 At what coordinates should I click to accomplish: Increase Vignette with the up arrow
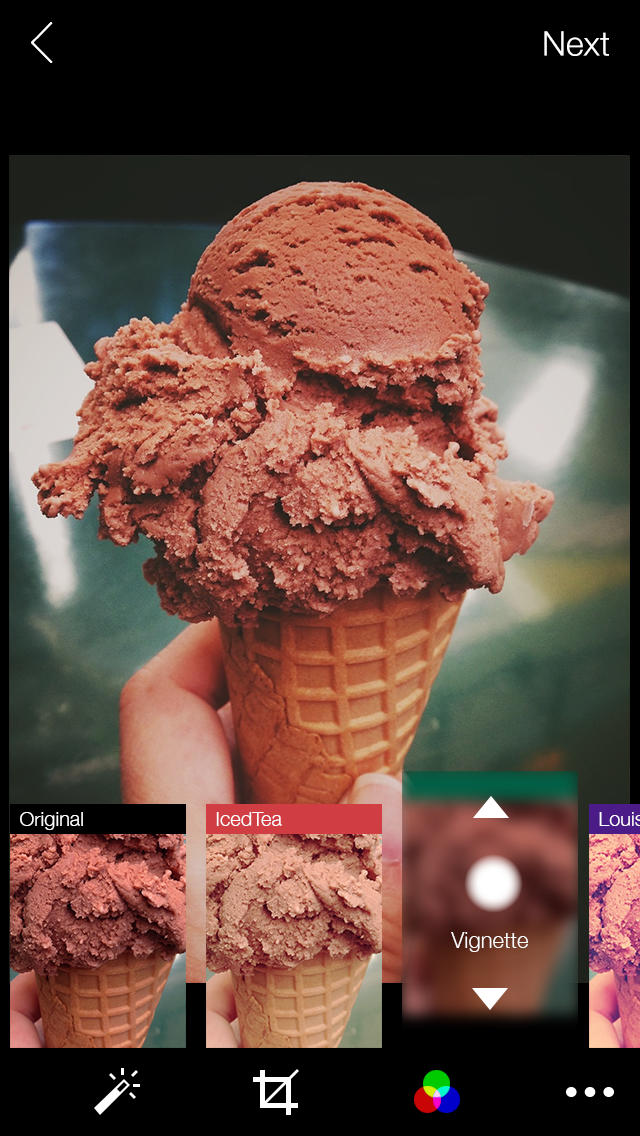(x=490, y=807)
